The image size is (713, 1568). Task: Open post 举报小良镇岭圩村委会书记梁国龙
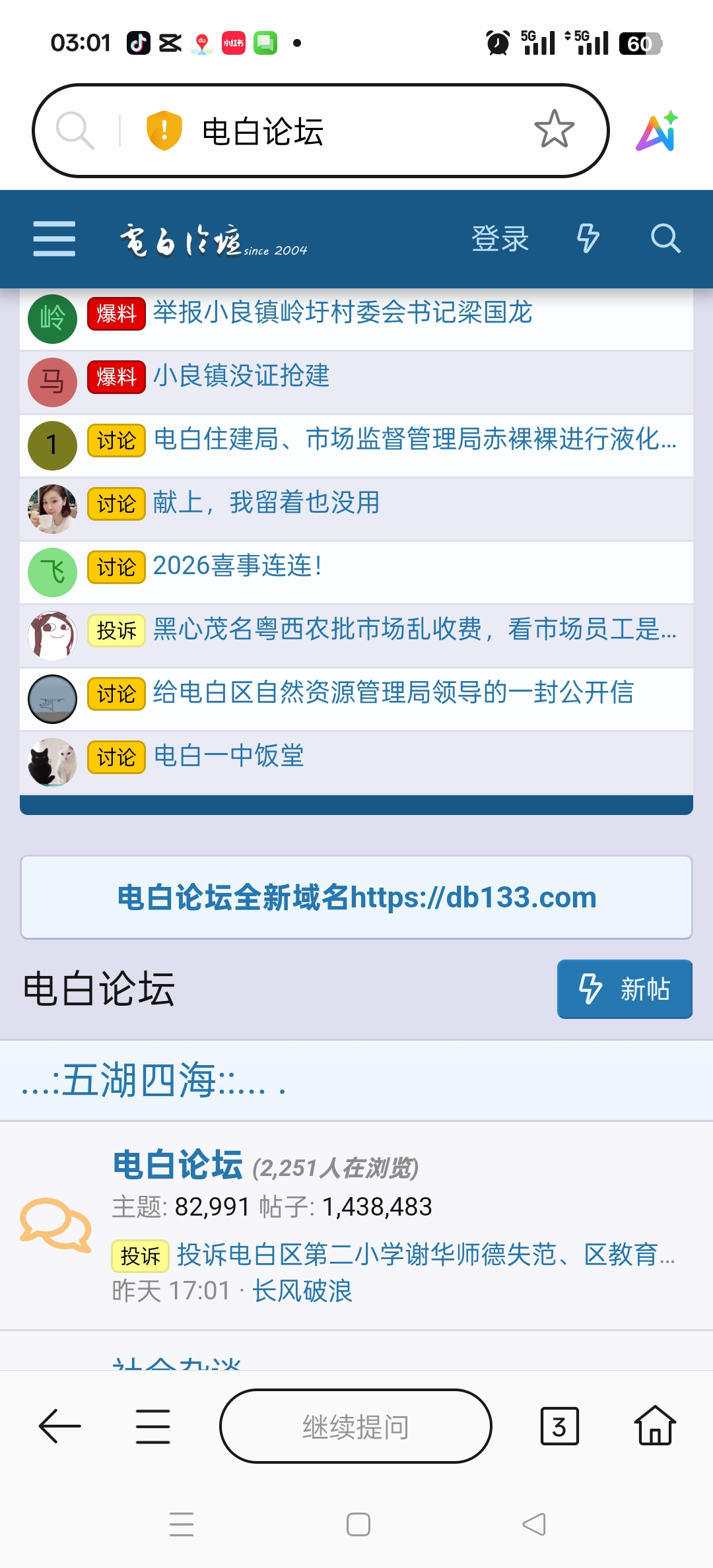pos(342,312)
